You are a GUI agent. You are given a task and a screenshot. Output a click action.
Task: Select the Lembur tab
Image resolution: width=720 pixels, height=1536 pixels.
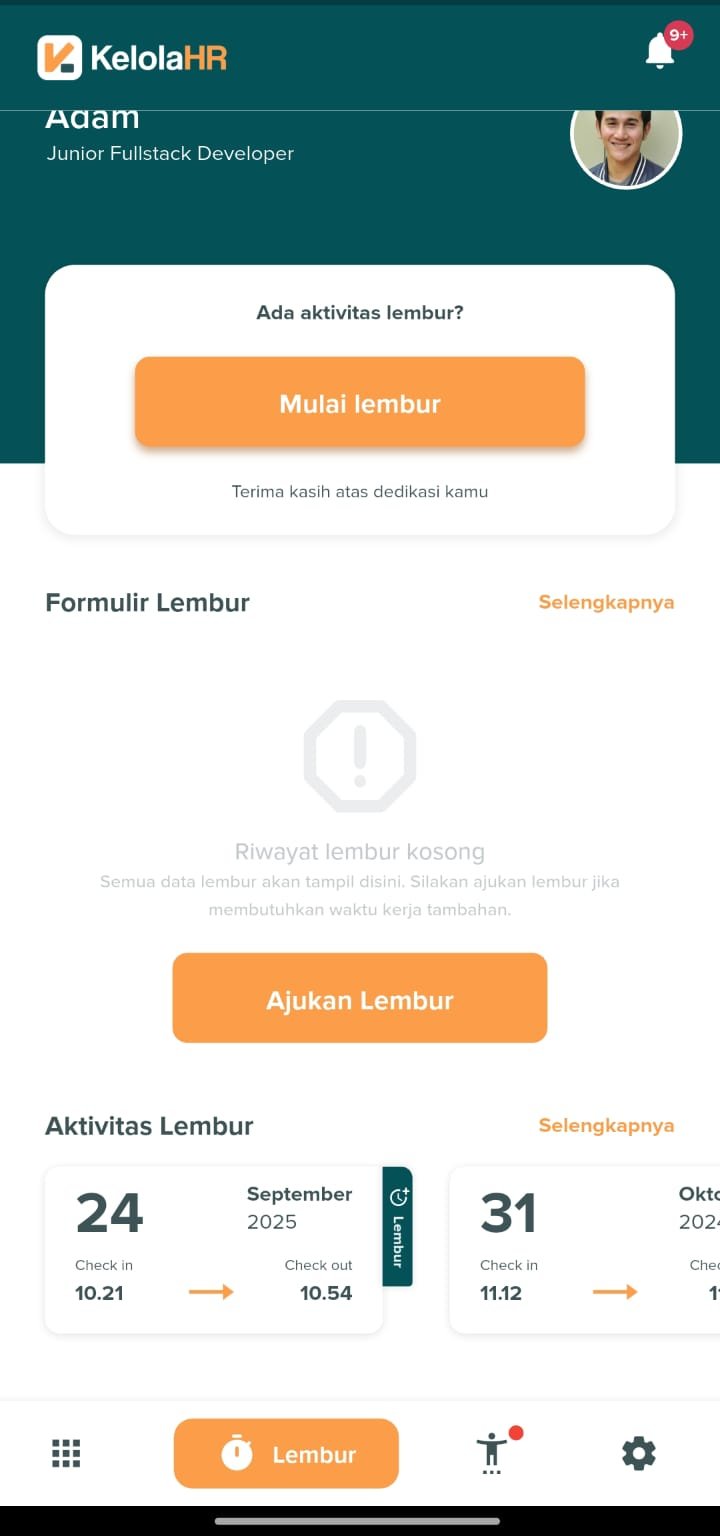286,1453
